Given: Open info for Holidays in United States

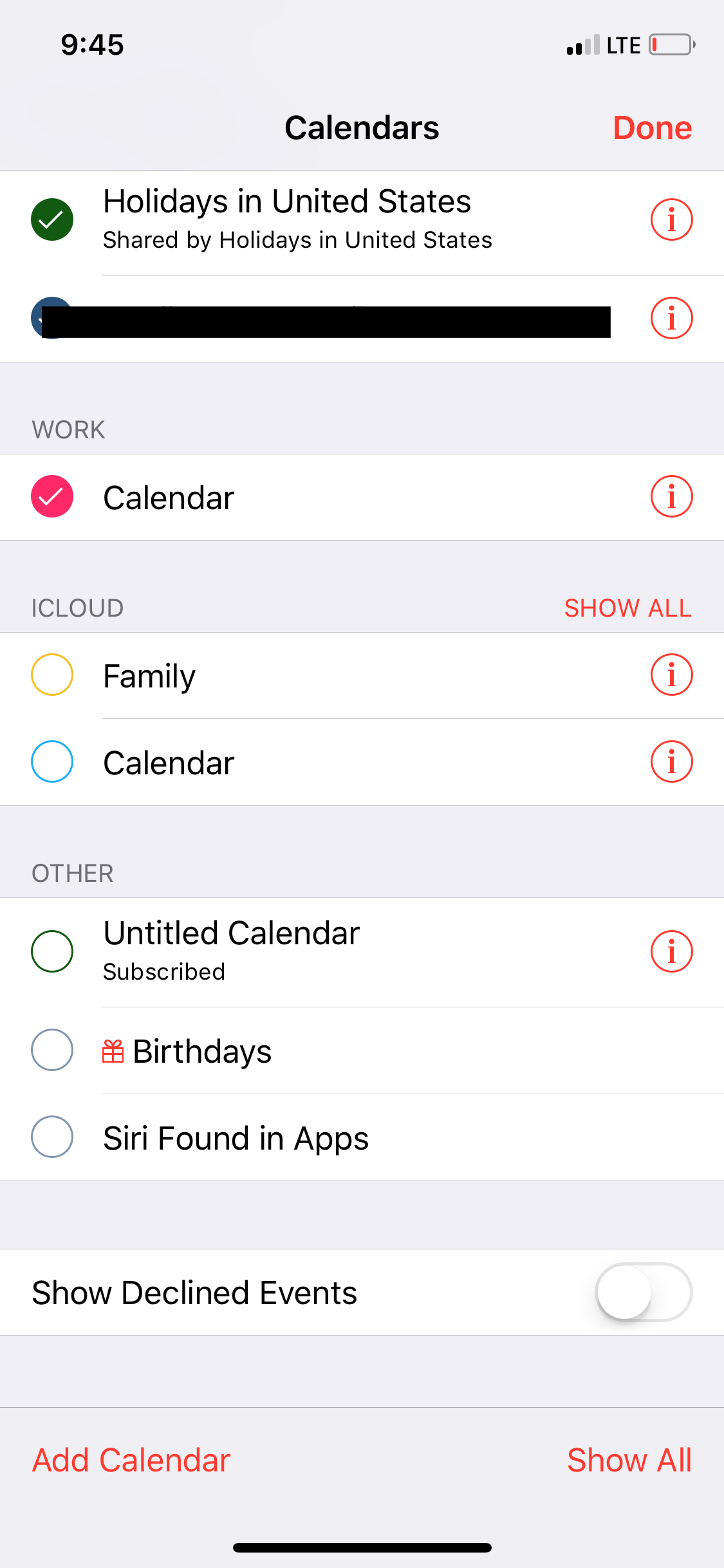Looking at the screenshot, I should pos(671,219).
